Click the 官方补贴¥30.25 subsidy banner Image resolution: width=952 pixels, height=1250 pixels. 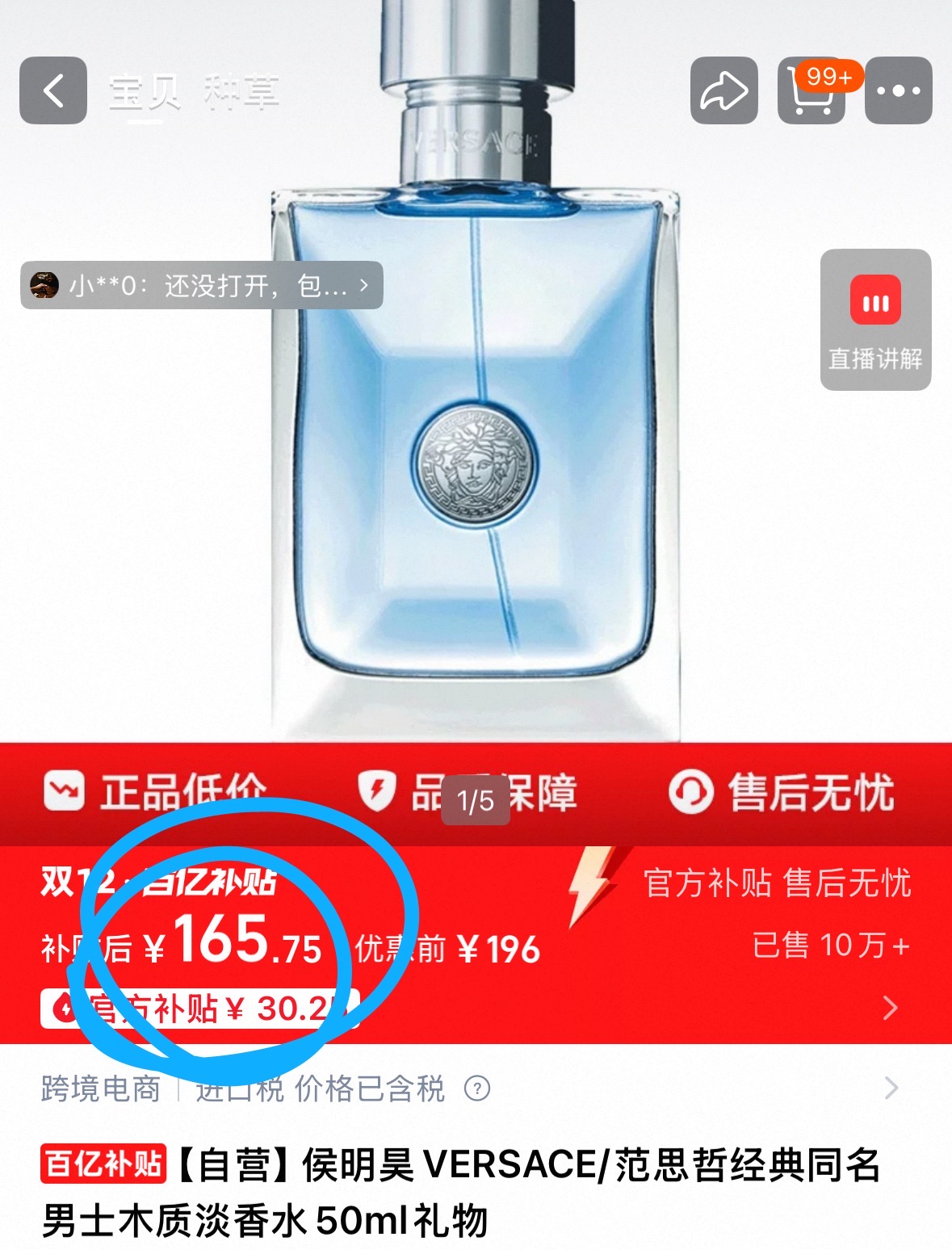coord(202,1010)
